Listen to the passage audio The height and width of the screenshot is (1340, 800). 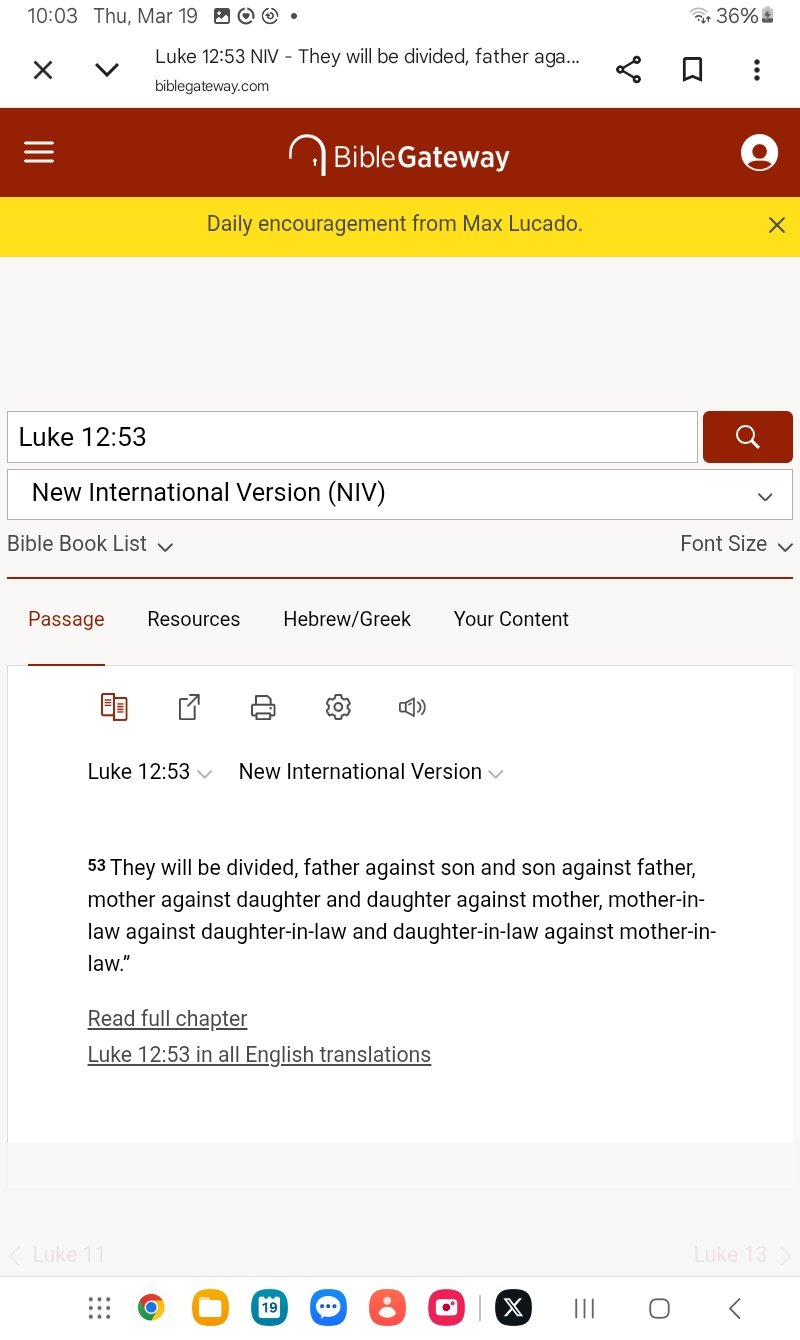click(x=412, y=707)
